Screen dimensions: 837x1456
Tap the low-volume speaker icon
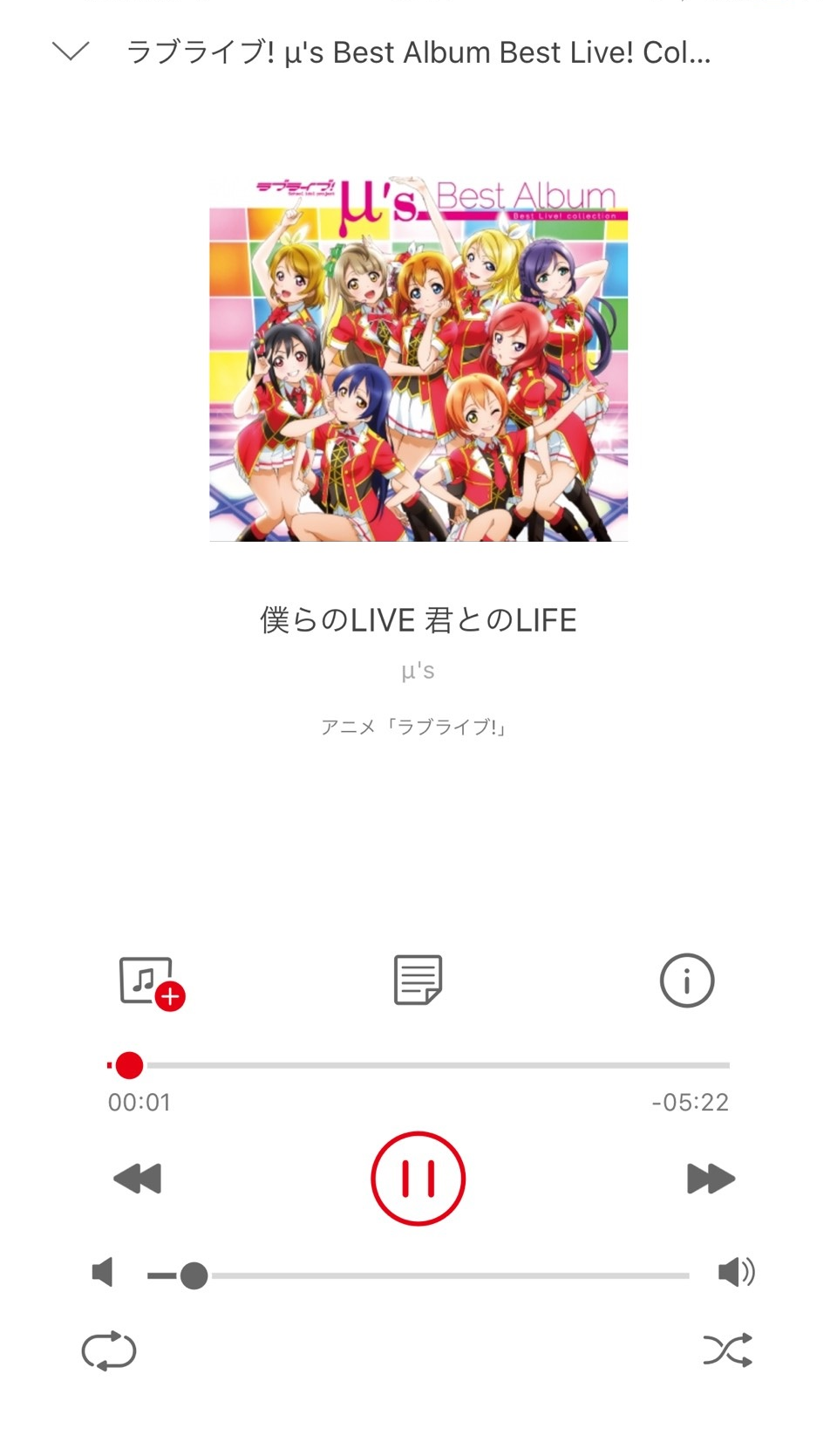103,1273
